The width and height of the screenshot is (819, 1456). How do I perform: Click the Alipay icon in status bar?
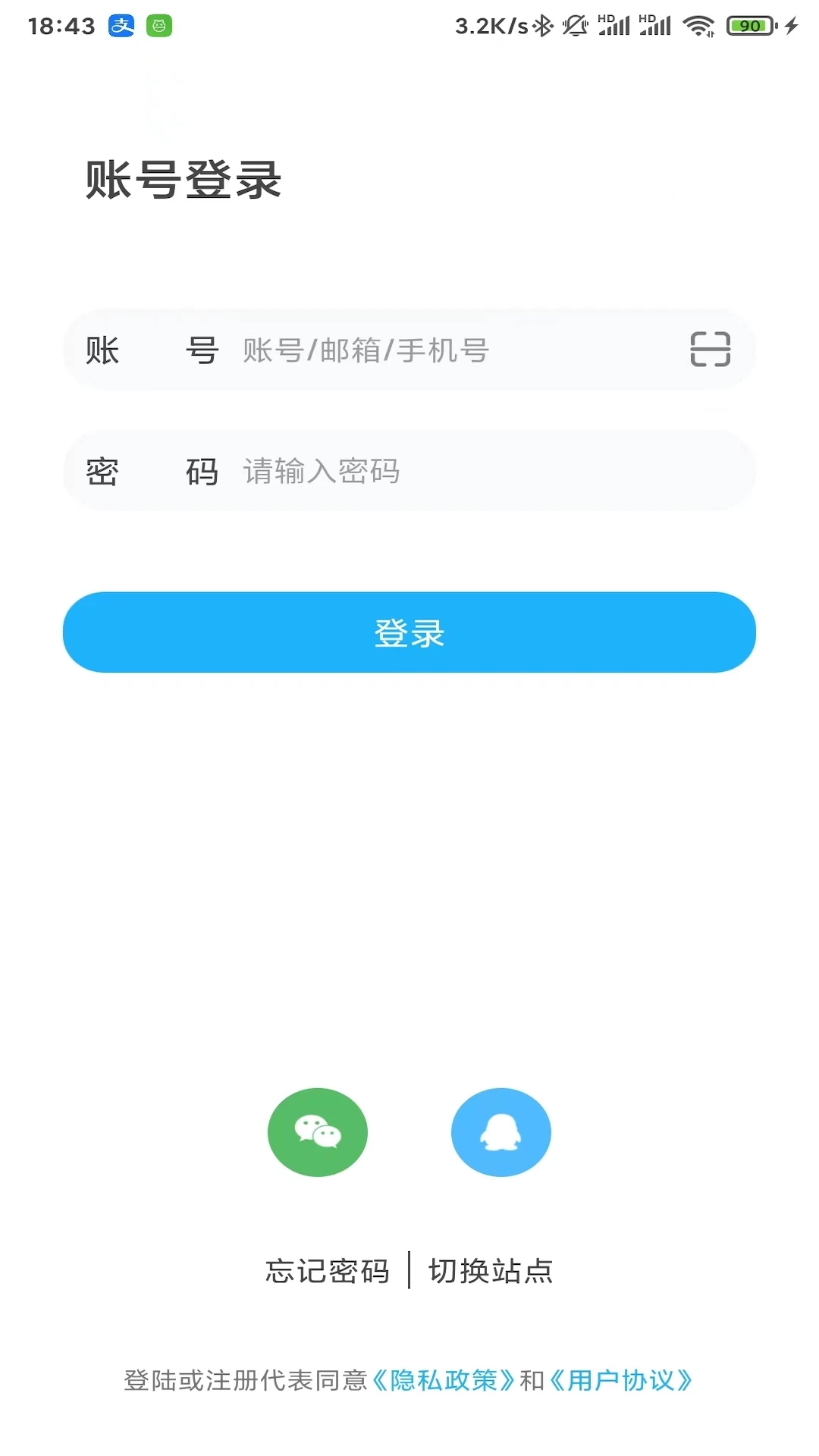click(x=121, y=24)
